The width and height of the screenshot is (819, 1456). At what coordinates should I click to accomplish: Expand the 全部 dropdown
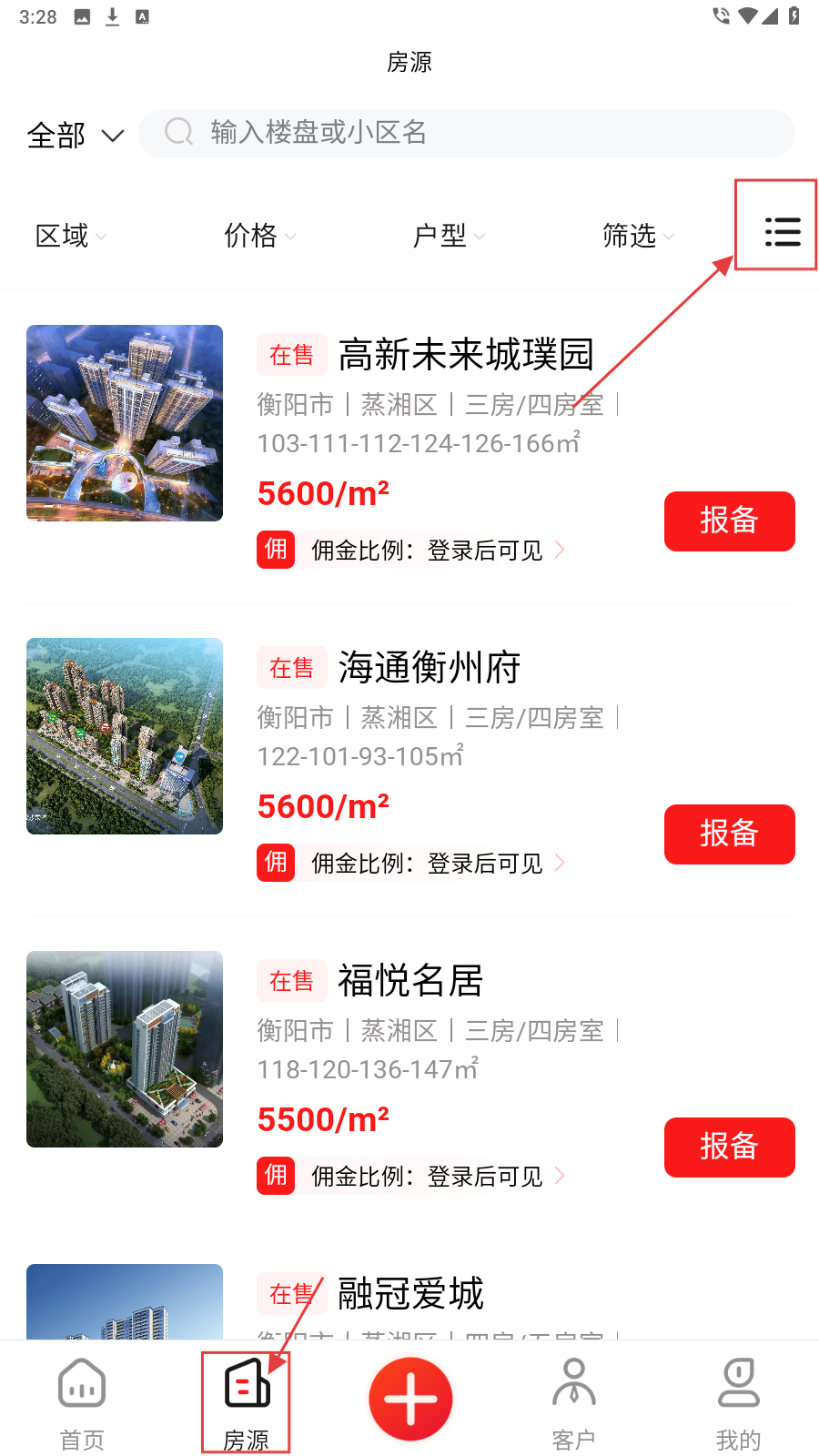pos(75,136)
